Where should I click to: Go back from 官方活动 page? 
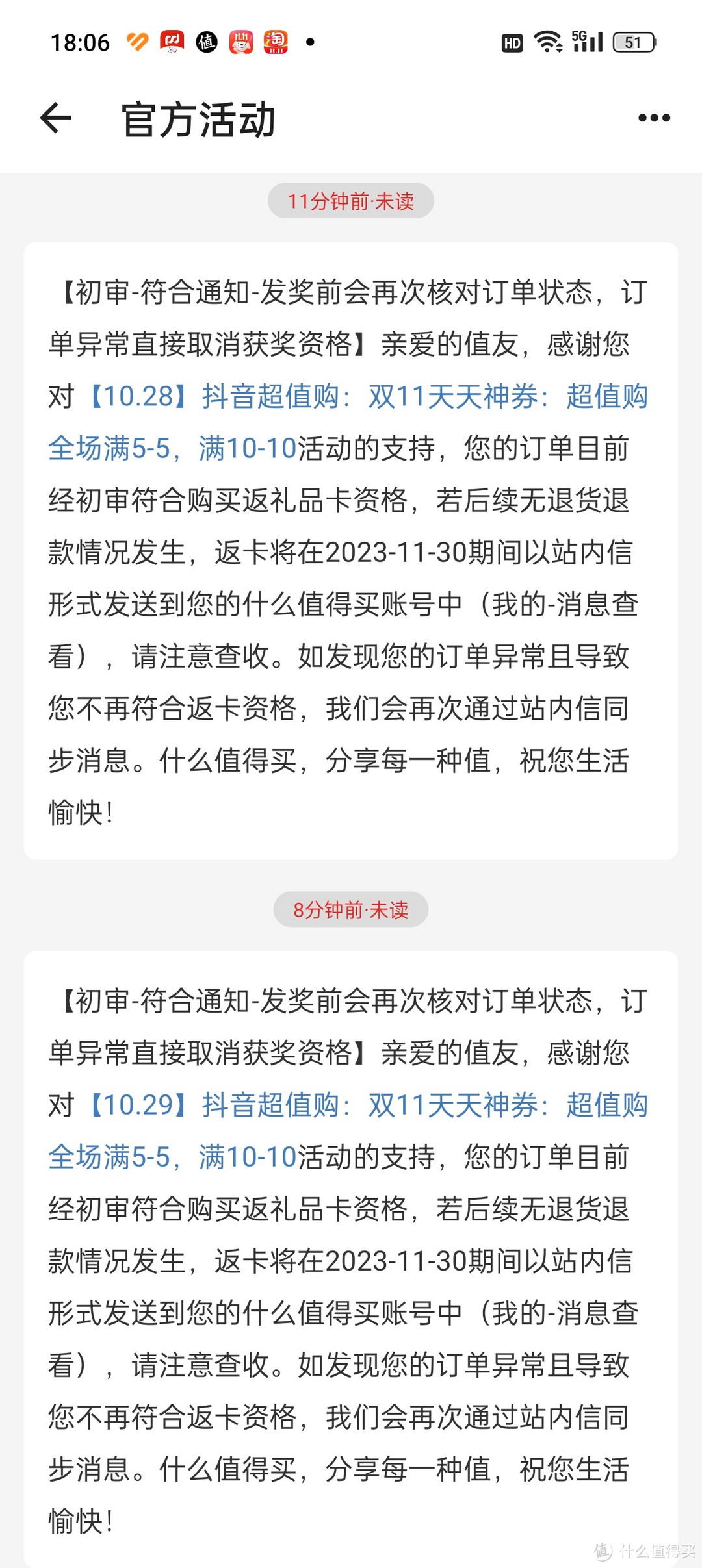(x=56, y=118)
